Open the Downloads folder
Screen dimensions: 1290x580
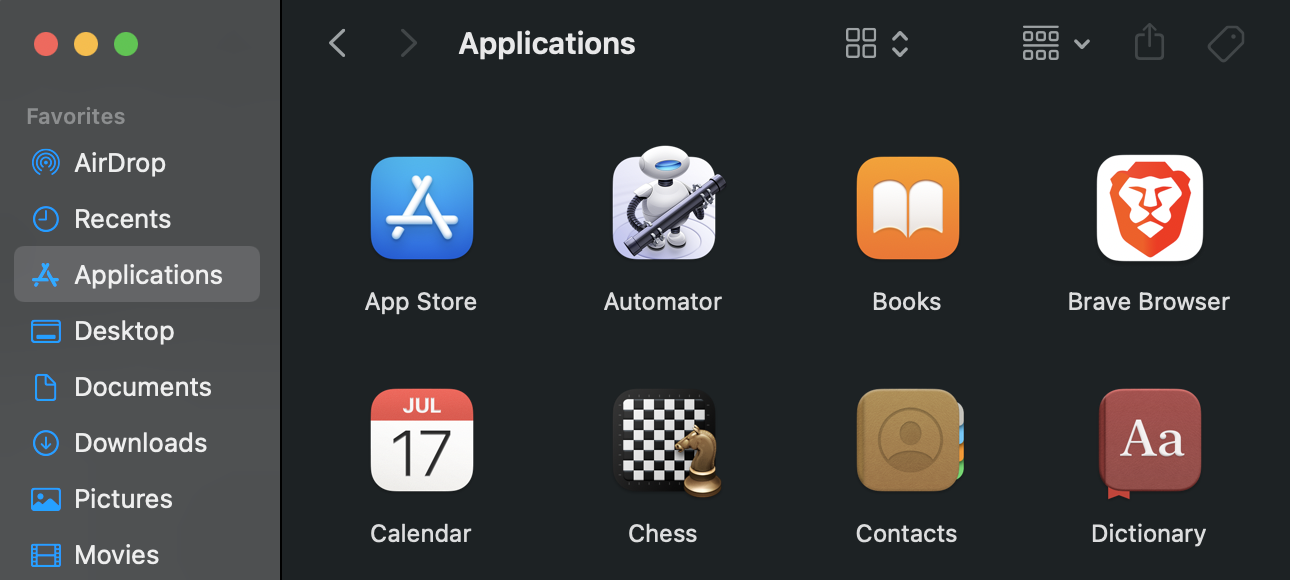140,443
